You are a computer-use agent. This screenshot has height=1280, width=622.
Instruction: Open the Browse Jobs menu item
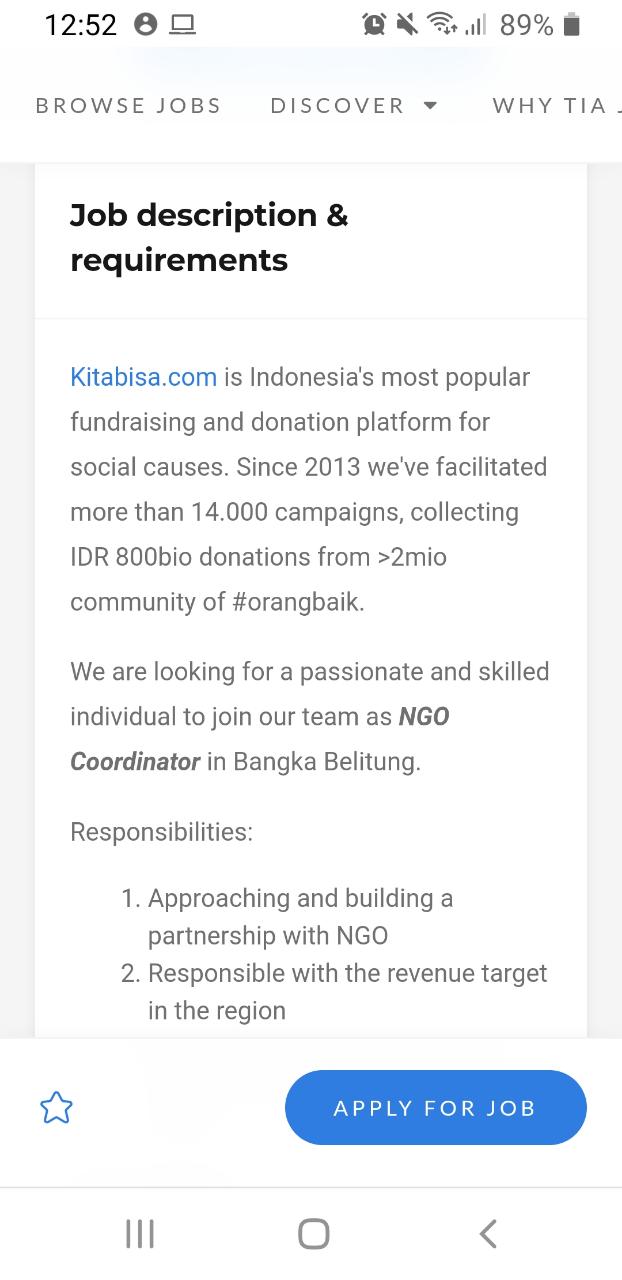click(128, 106)
